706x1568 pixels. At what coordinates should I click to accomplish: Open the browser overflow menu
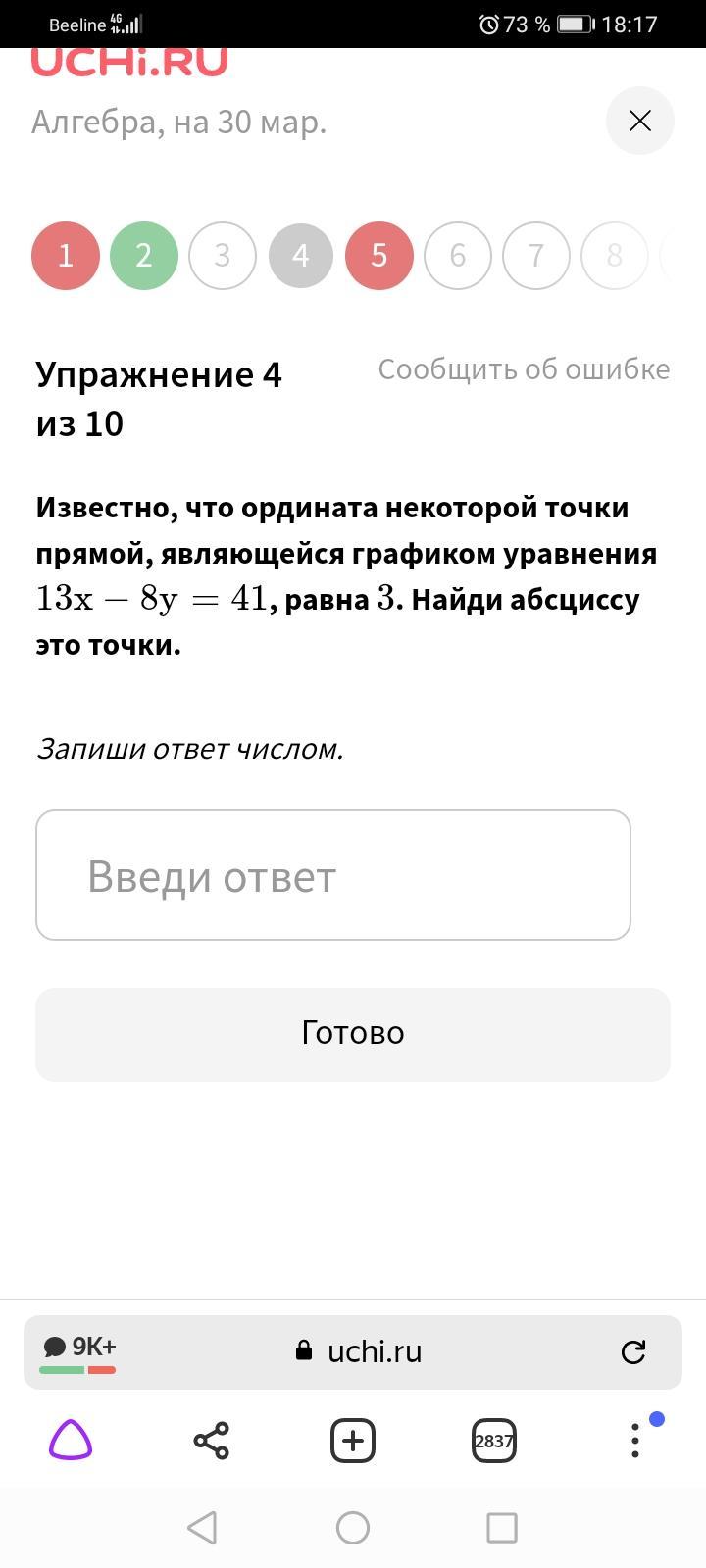tap(635, 1441)
